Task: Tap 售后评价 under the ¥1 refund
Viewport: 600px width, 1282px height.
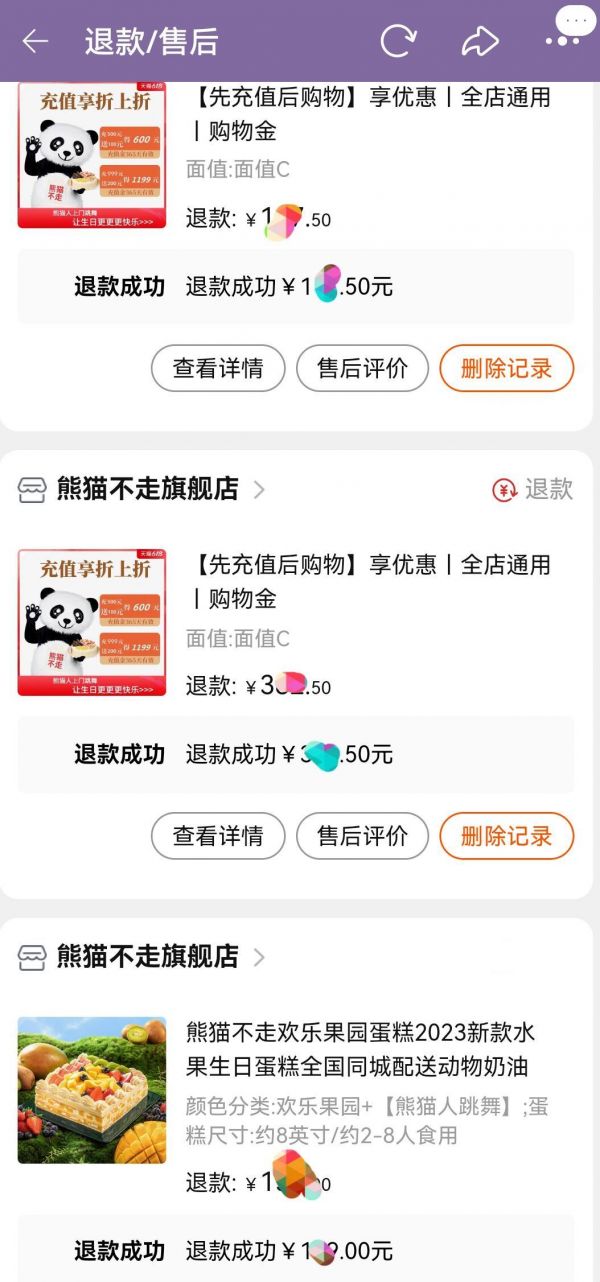Action: tap(362, 368)
